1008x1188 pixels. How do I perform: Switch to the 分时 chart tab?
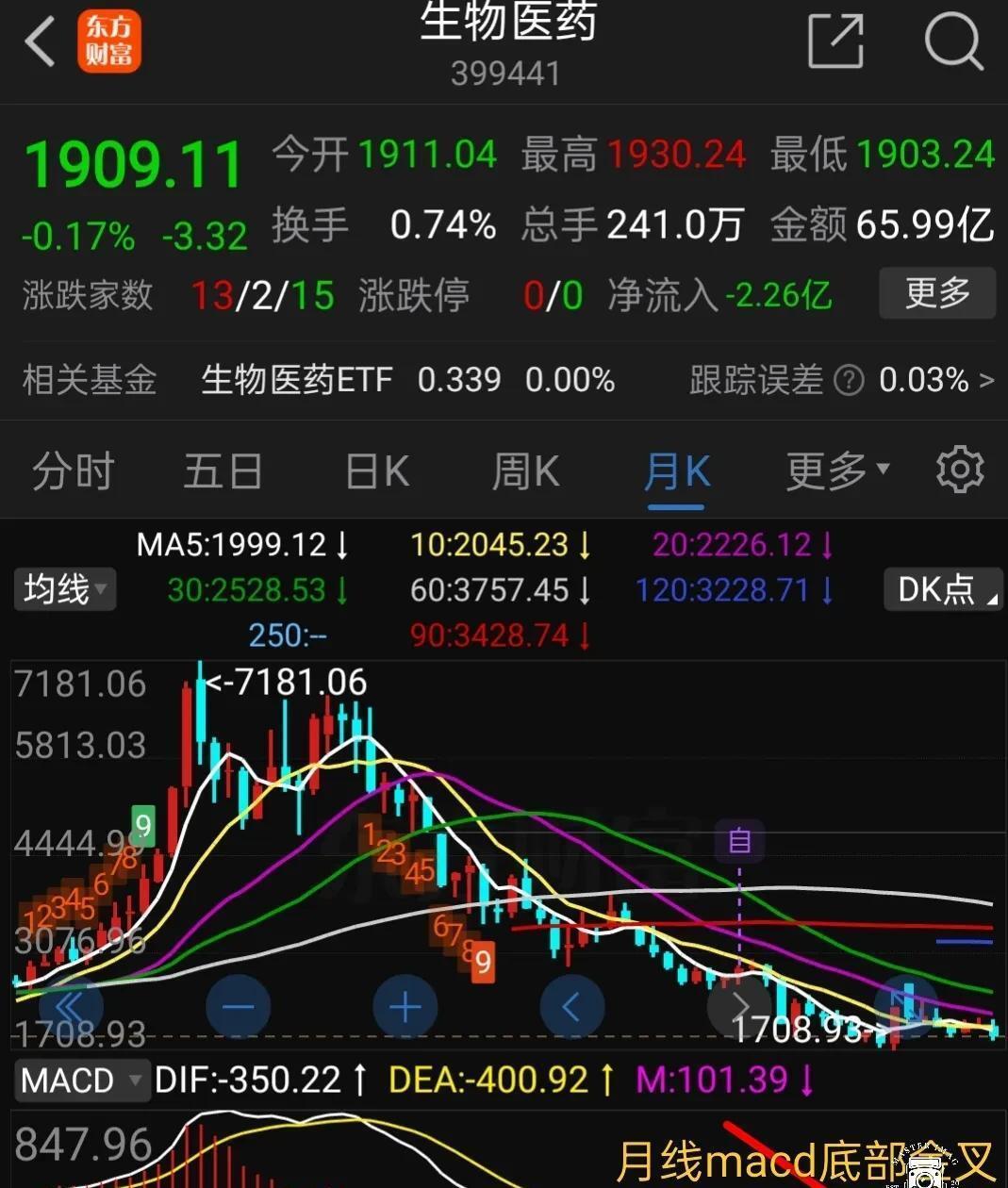pyautogui.click(x=73, y=470)
